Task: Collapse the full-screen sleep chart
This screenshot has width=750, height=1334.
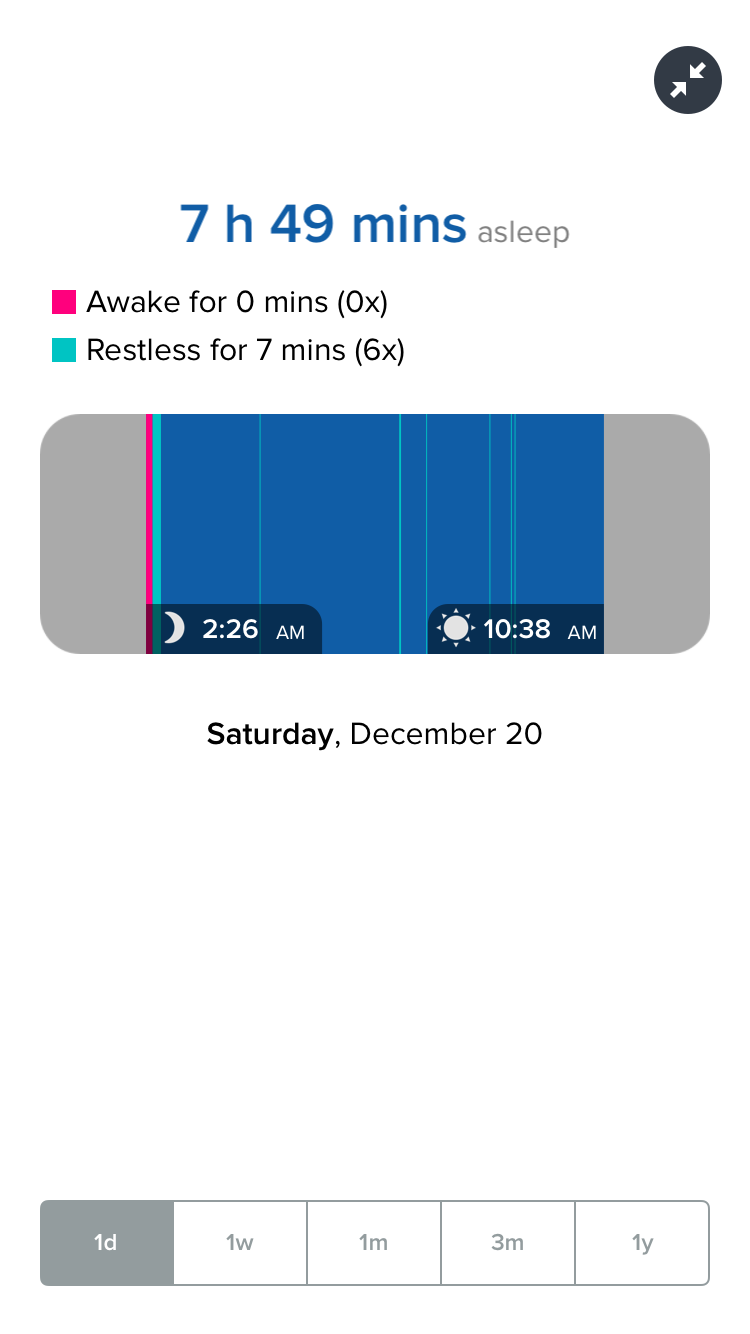Action: [688, 80]
